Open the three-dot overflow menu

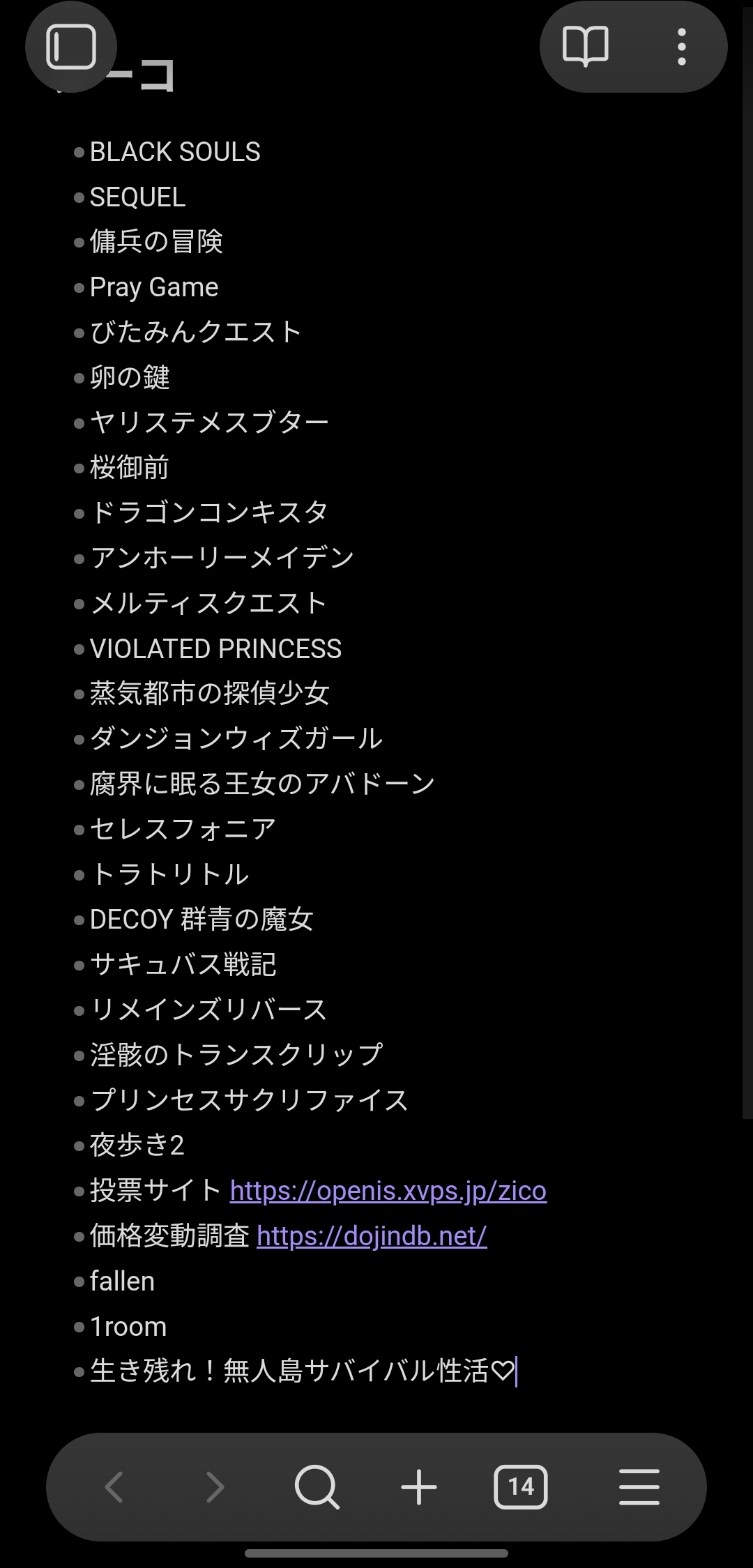pyautogui.click(x=681, y=47)
